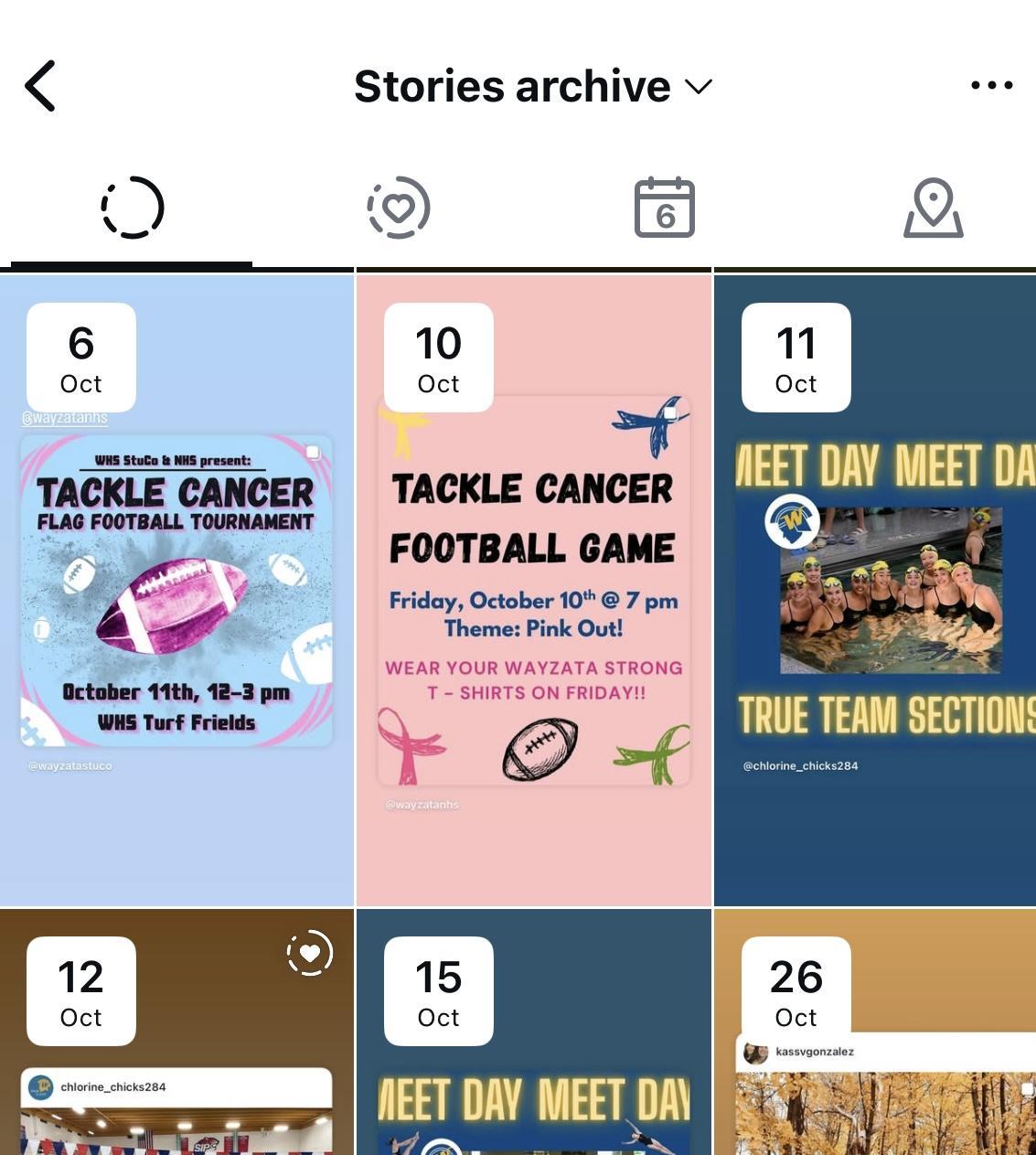Image resolution: width=1036 pixels, height=1155 pixels.
Task: Switch to the calendar view tab
Action: click(x=665, y=209)
